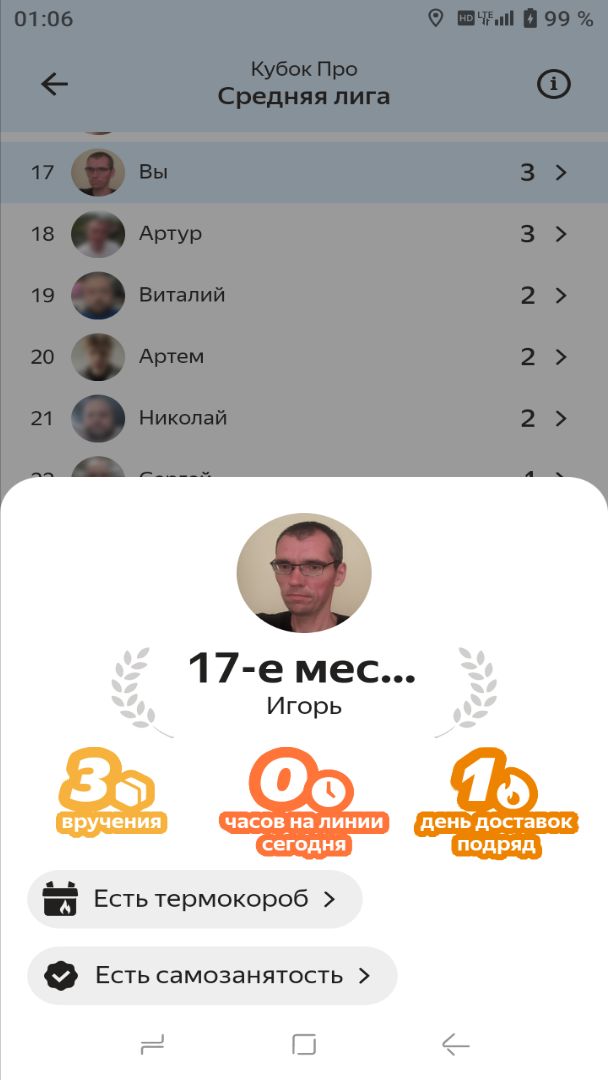
Task: Tap the system back button
Action: click(455, 1045)
